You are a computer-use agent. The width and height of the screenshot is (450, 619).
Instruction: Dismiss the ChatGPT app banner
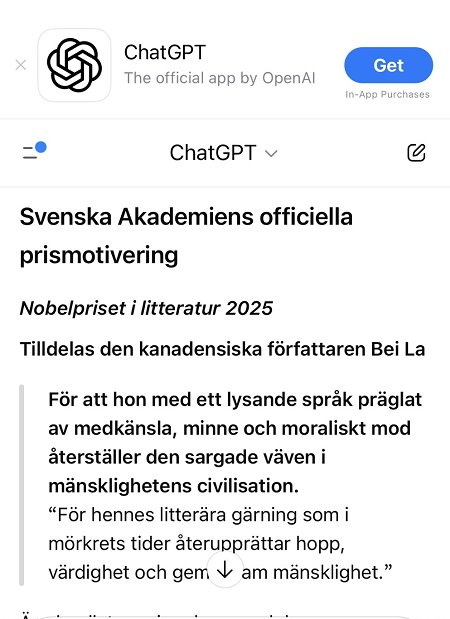[21, 65]
